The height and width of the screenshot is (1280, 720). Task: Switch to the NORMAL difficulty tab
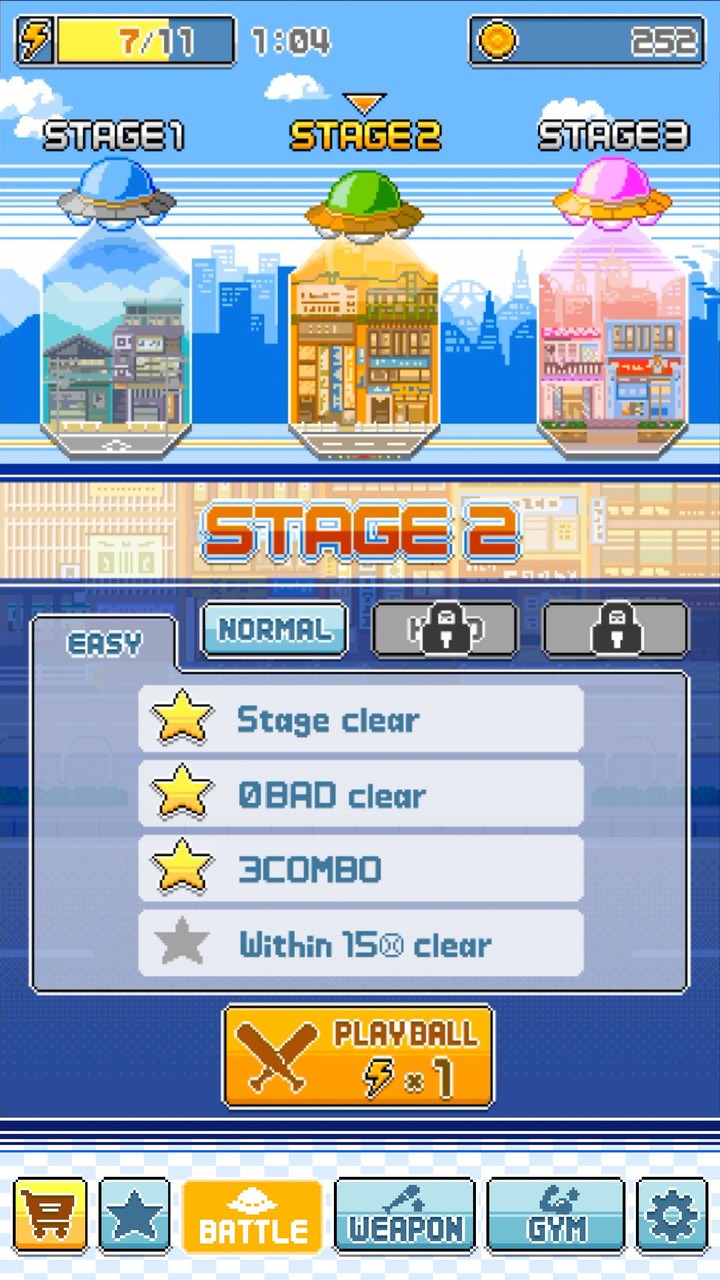coord(273,630)
